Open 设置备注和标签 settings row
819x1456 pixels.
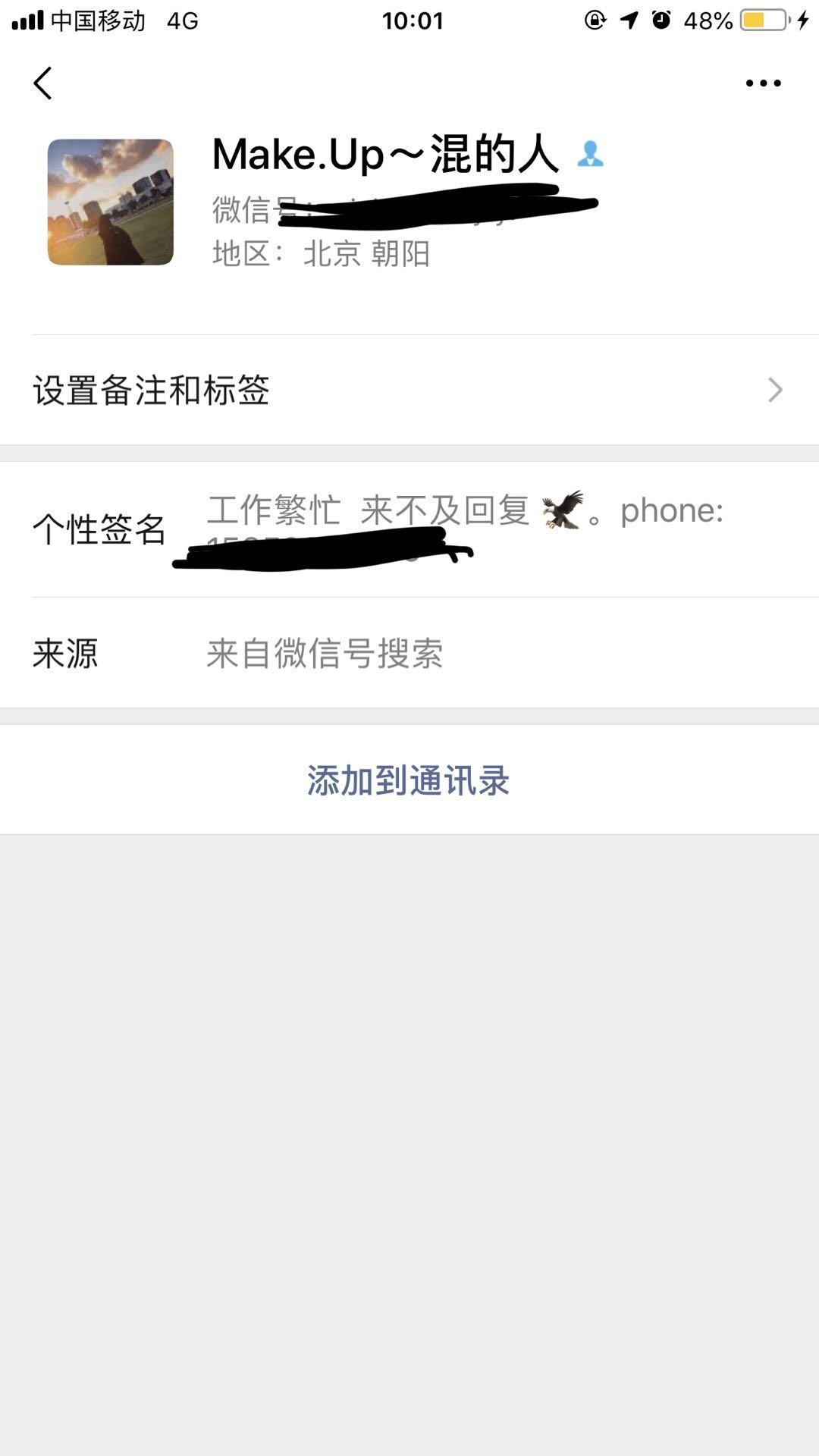[x=409, y=390]
